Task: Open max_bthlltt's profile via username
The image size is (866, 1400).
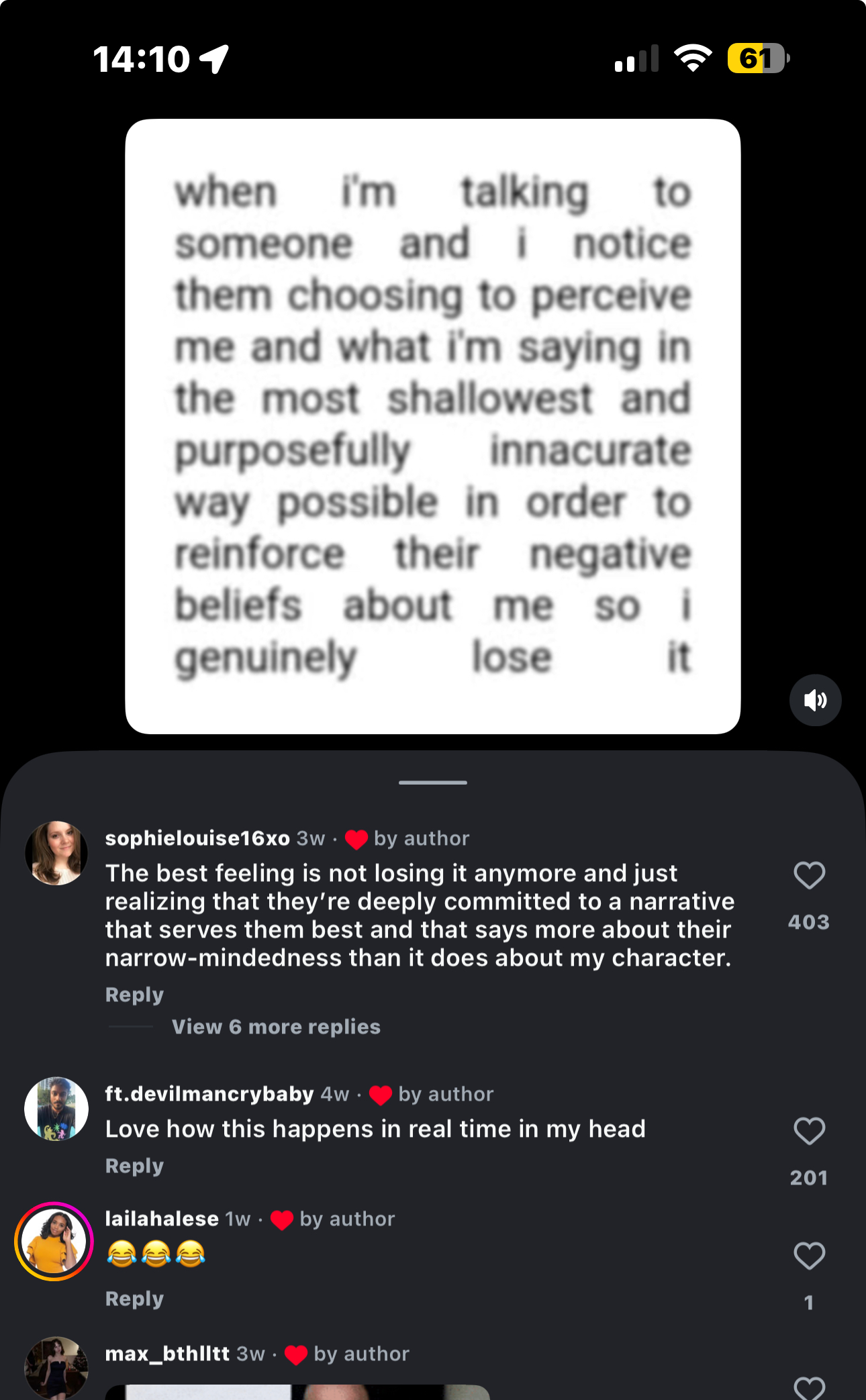Action: [x=167, y=1354]
